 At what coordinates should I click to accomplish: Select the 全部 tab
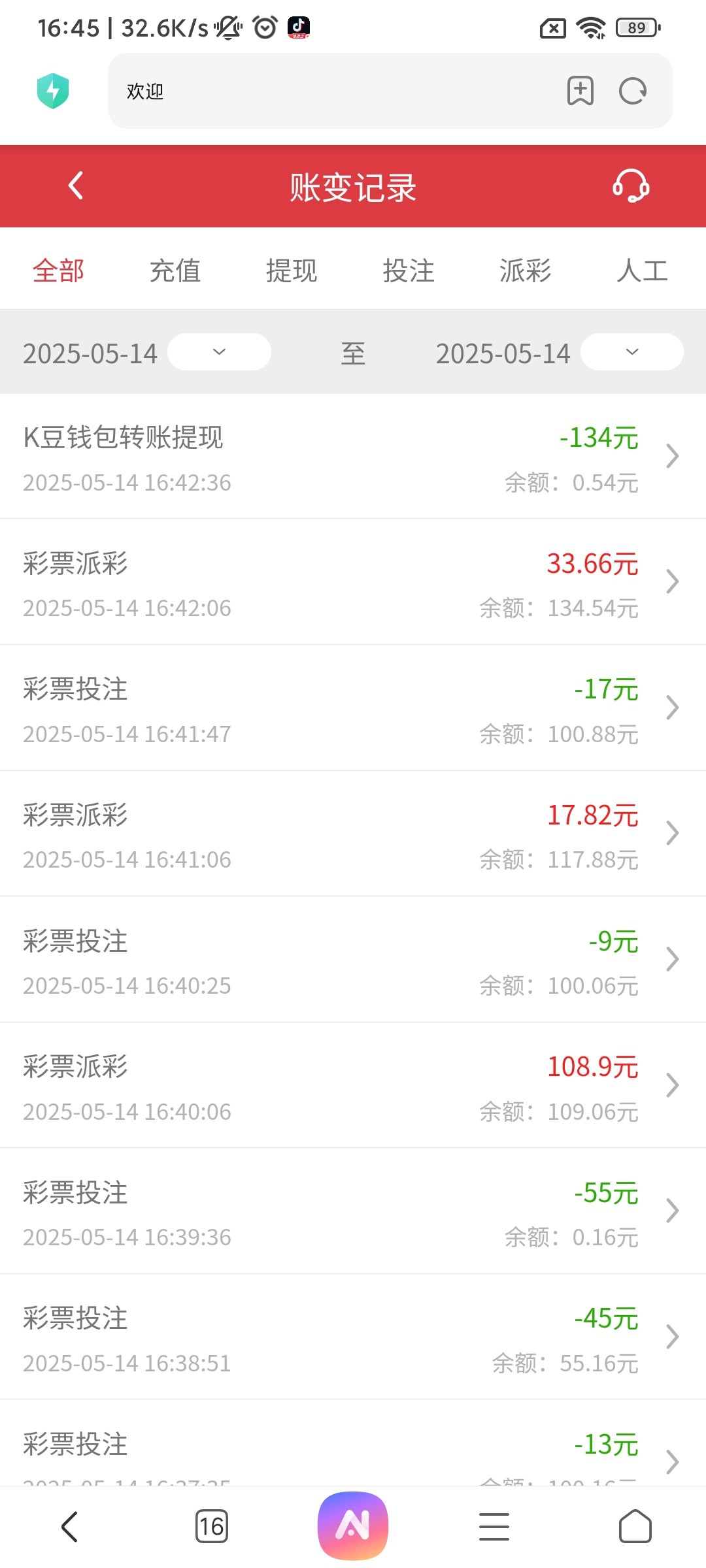tap(59, 270)
